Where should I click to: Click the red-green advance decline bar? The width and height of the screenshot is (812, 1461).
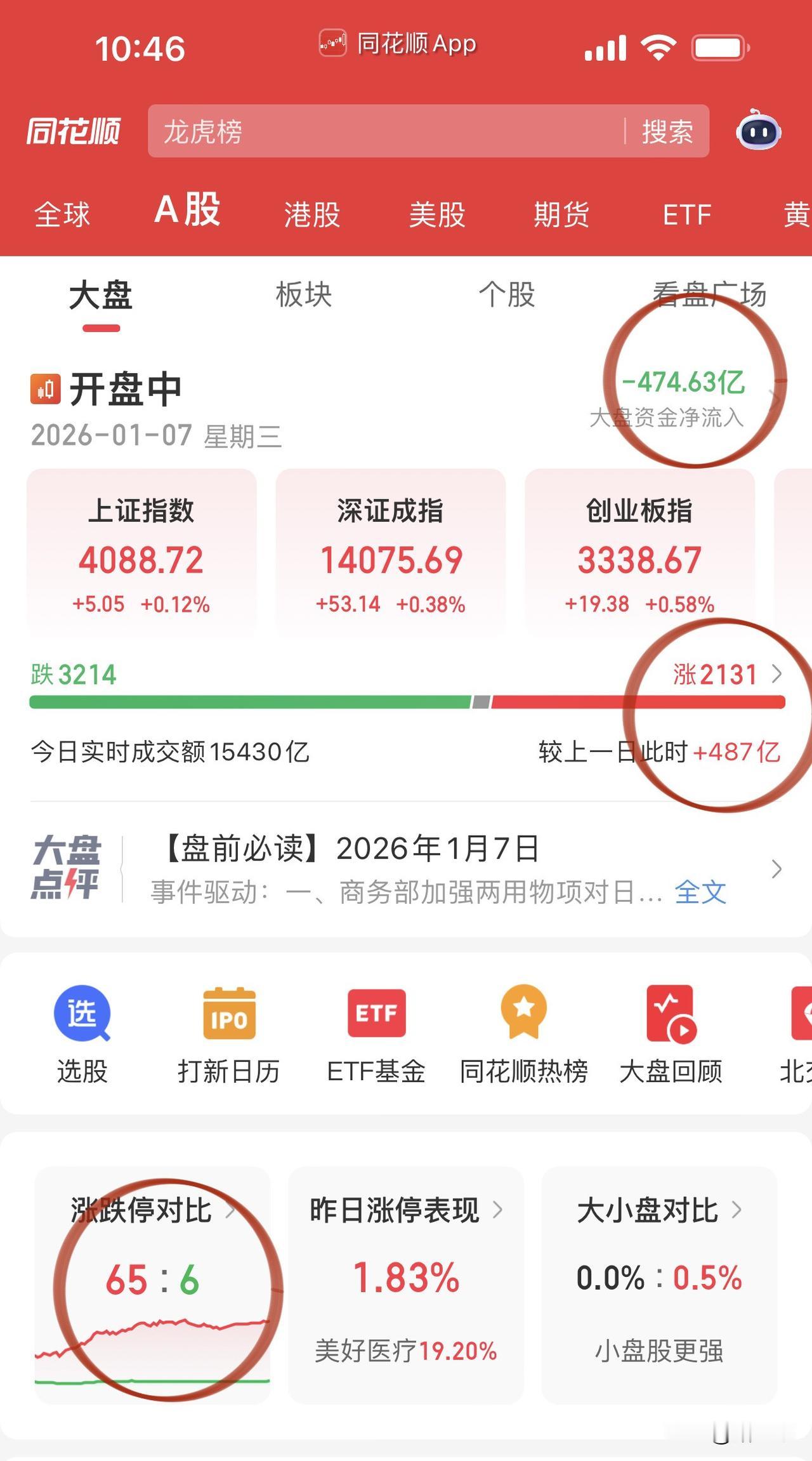(406, 702)
